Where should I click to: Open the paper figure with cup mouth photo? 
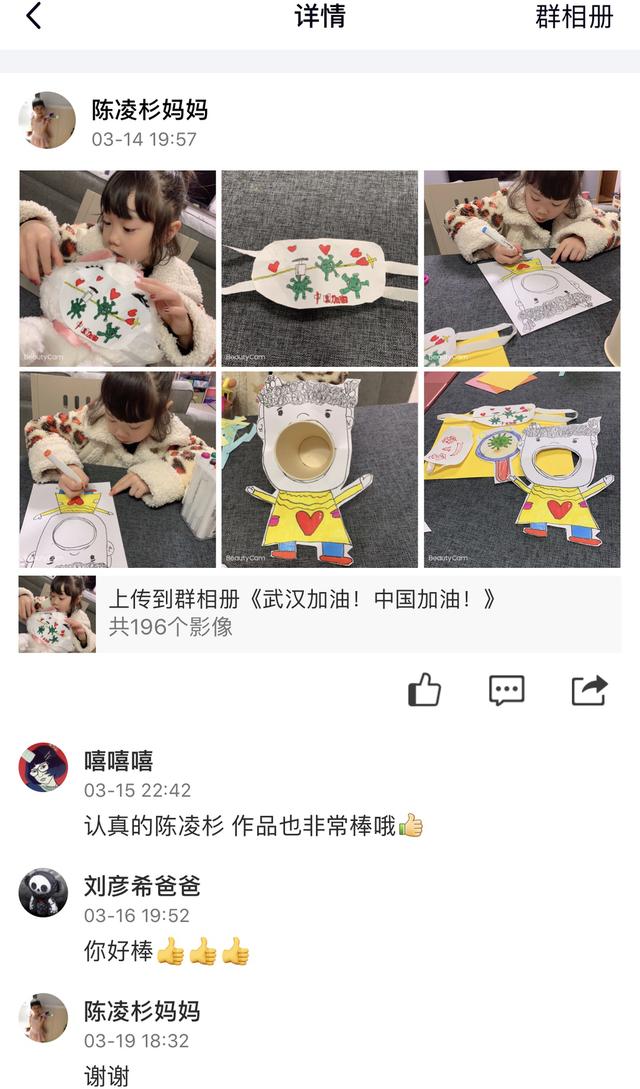point(319,470)
